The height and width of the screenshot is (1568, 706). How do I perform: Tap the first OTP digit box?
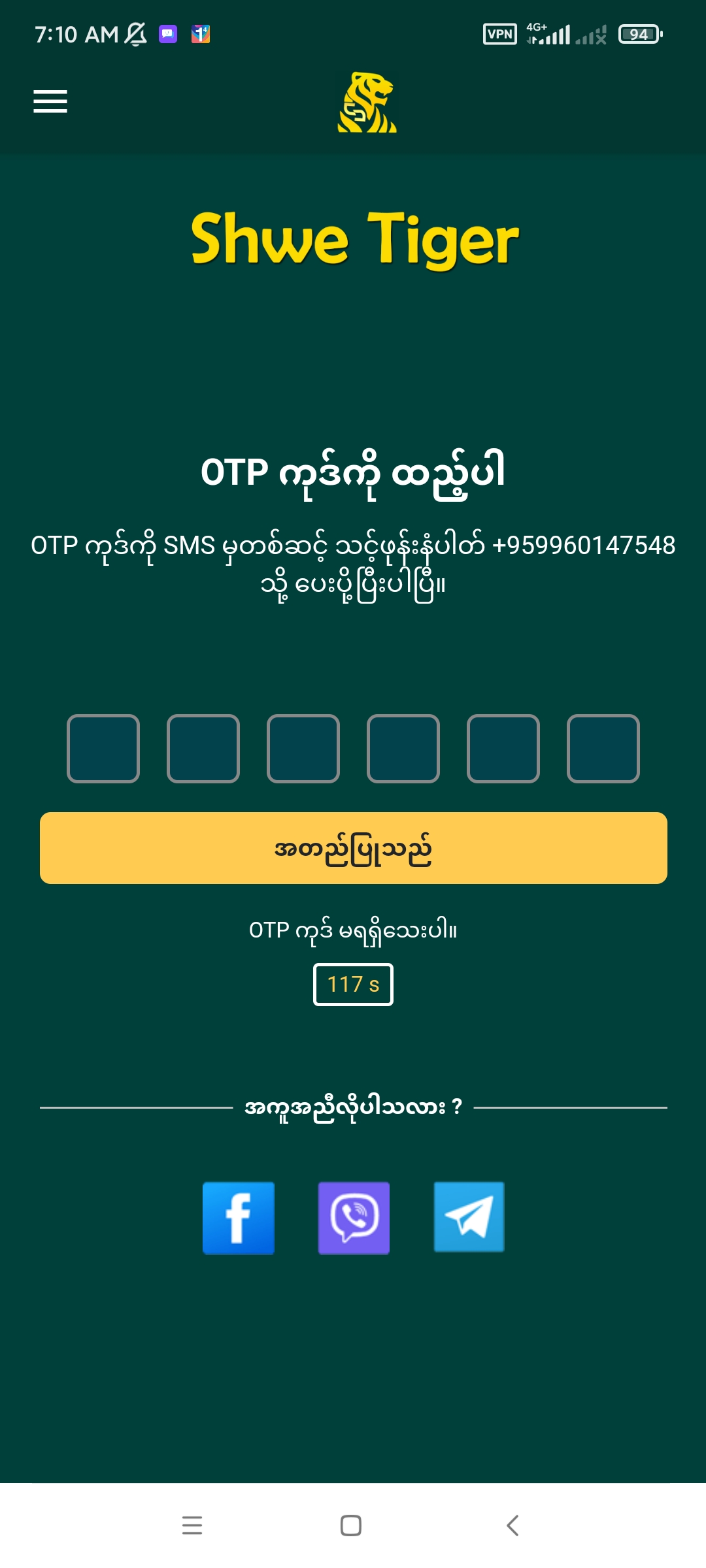[103, 749]
